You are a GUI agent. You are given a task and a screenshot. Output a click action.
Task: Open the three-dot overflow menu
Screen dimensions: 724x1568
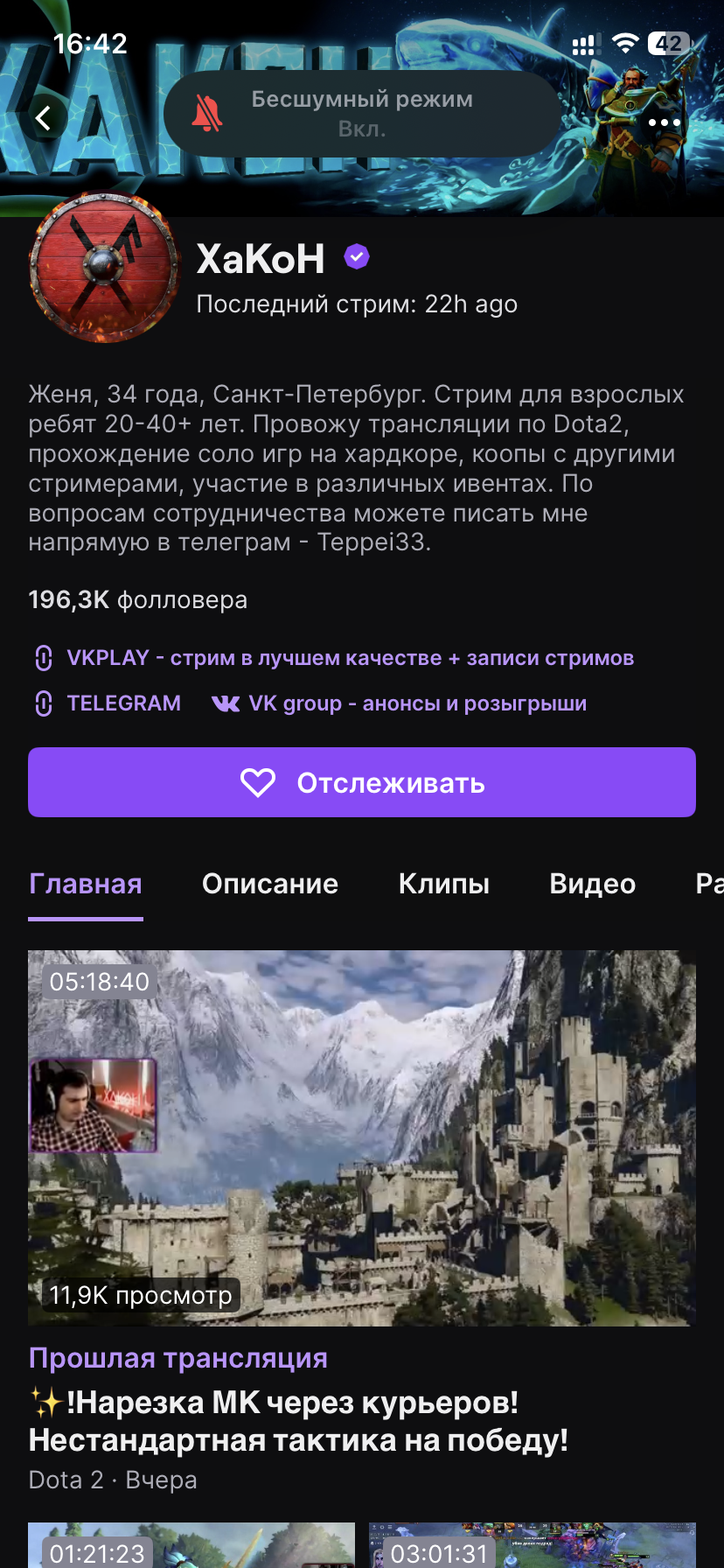click(665, 122)
